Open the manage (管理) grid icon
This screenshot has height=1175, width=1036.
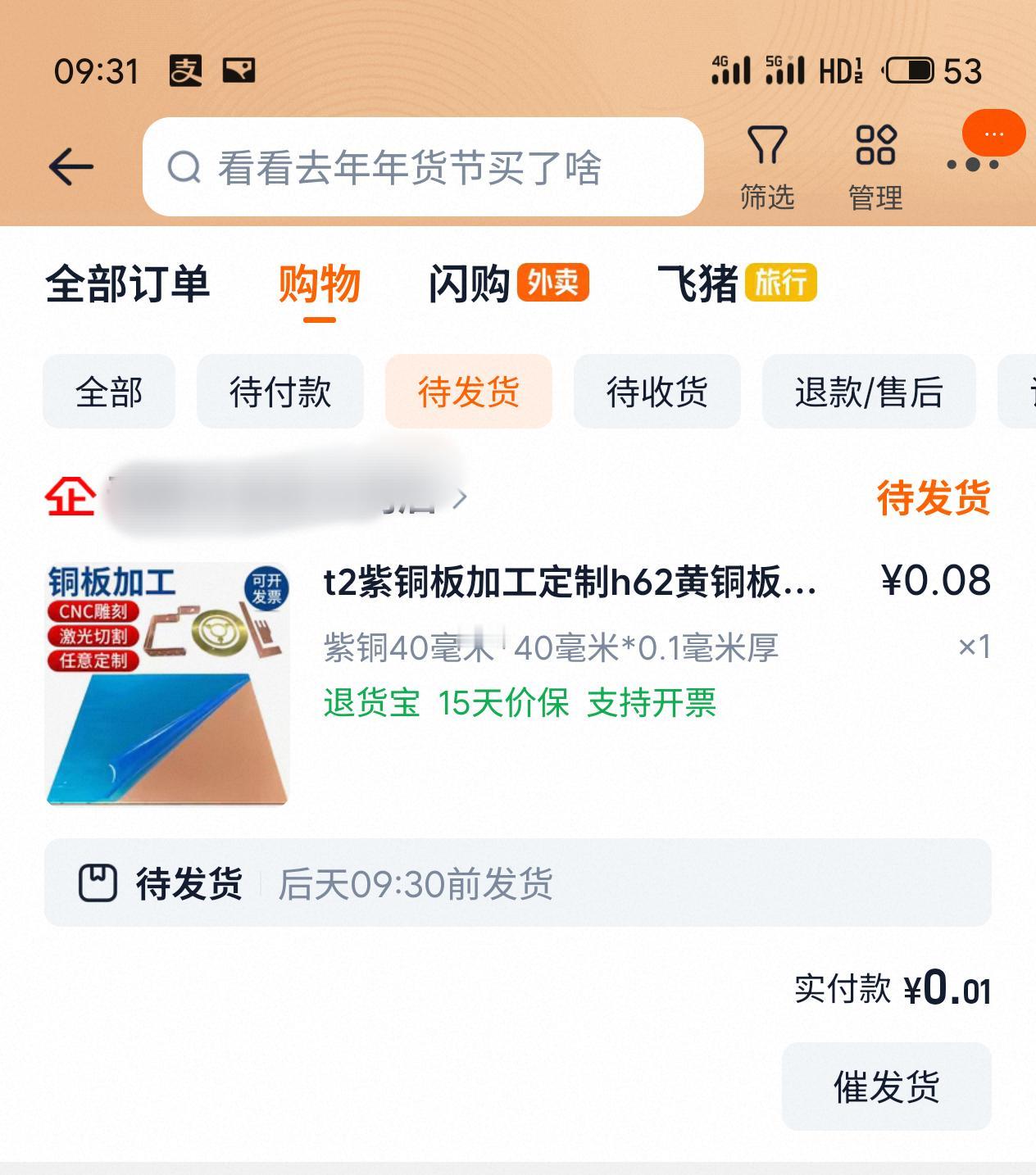[875, 151]
